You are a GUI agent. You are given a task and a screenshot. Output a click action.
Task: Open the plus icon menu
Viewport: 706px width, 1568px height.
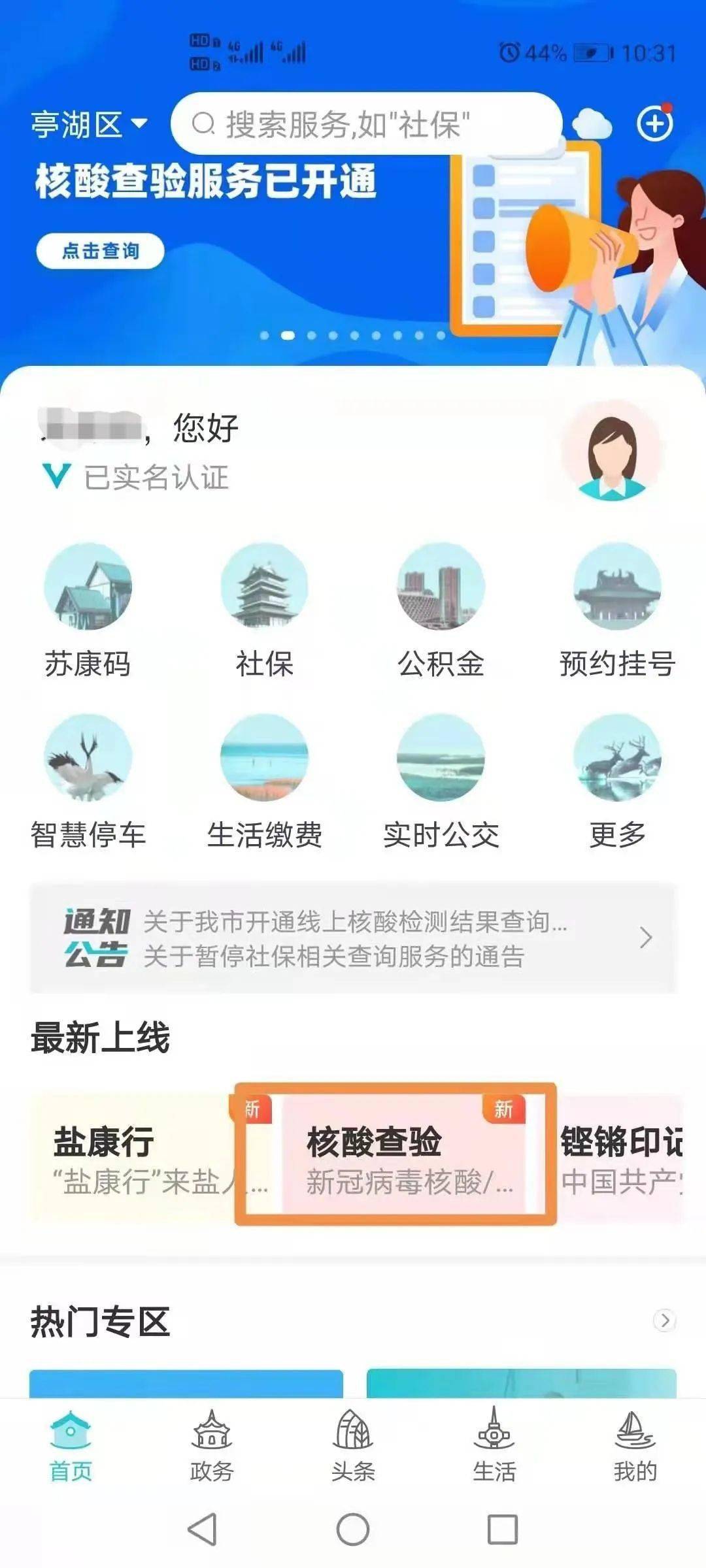[655, 123]
